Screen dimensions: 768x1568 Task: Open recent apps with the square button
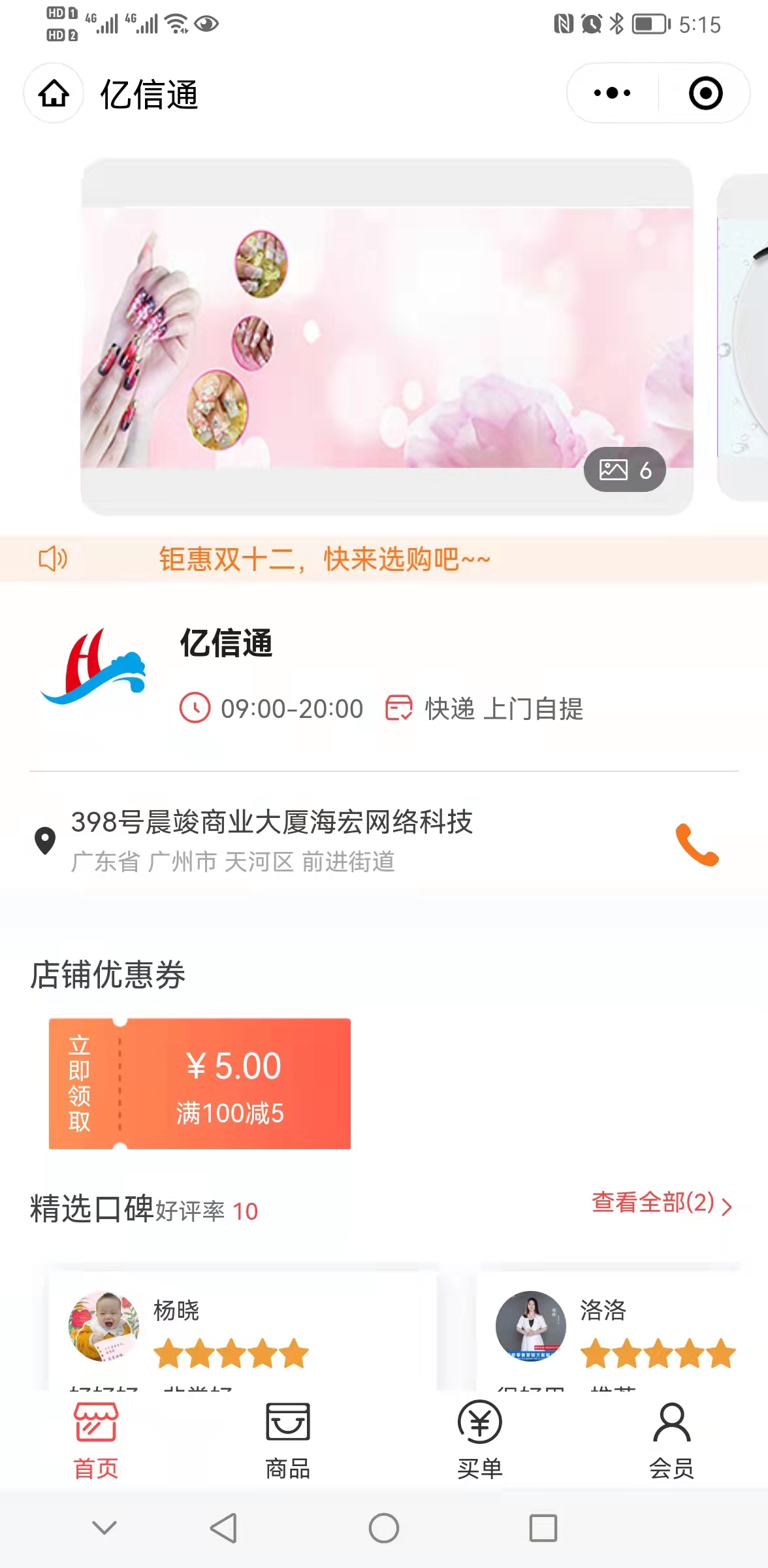(x=543, y=1528)
